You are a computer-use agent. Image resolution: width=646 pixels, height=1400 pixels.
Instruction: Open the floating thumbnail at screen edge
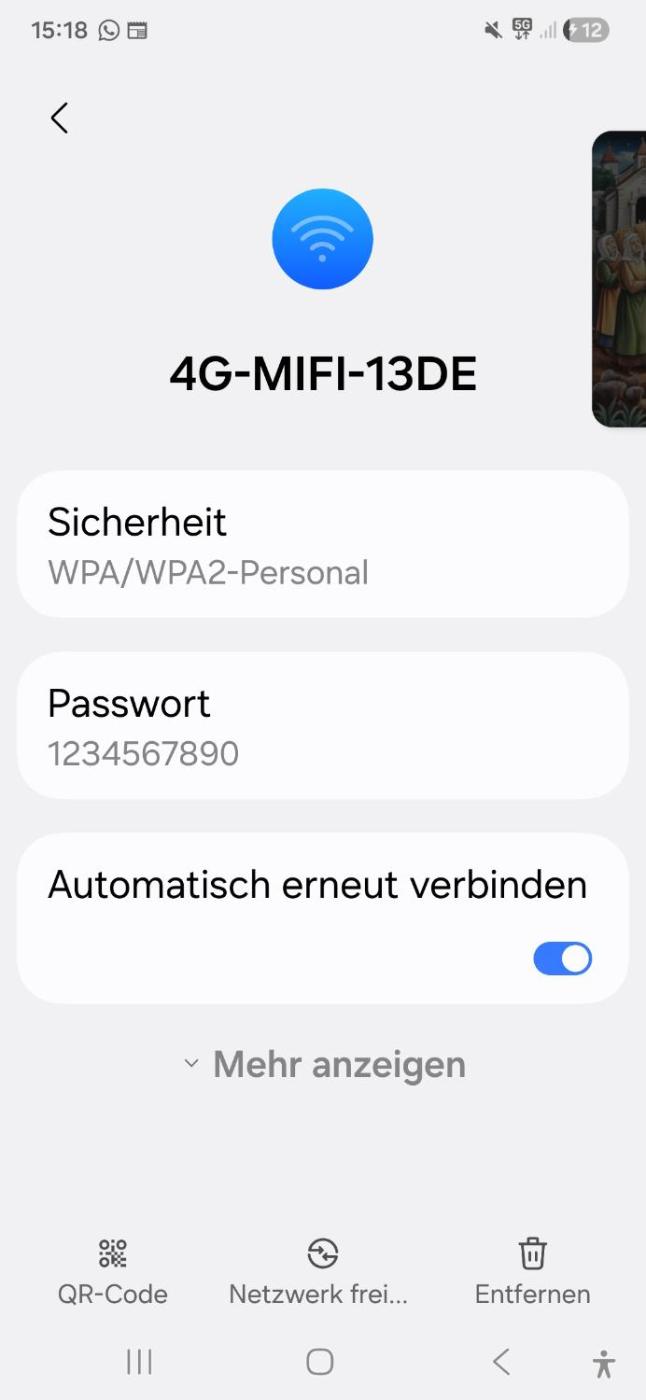pyautogui.click(x=620, y=280)
